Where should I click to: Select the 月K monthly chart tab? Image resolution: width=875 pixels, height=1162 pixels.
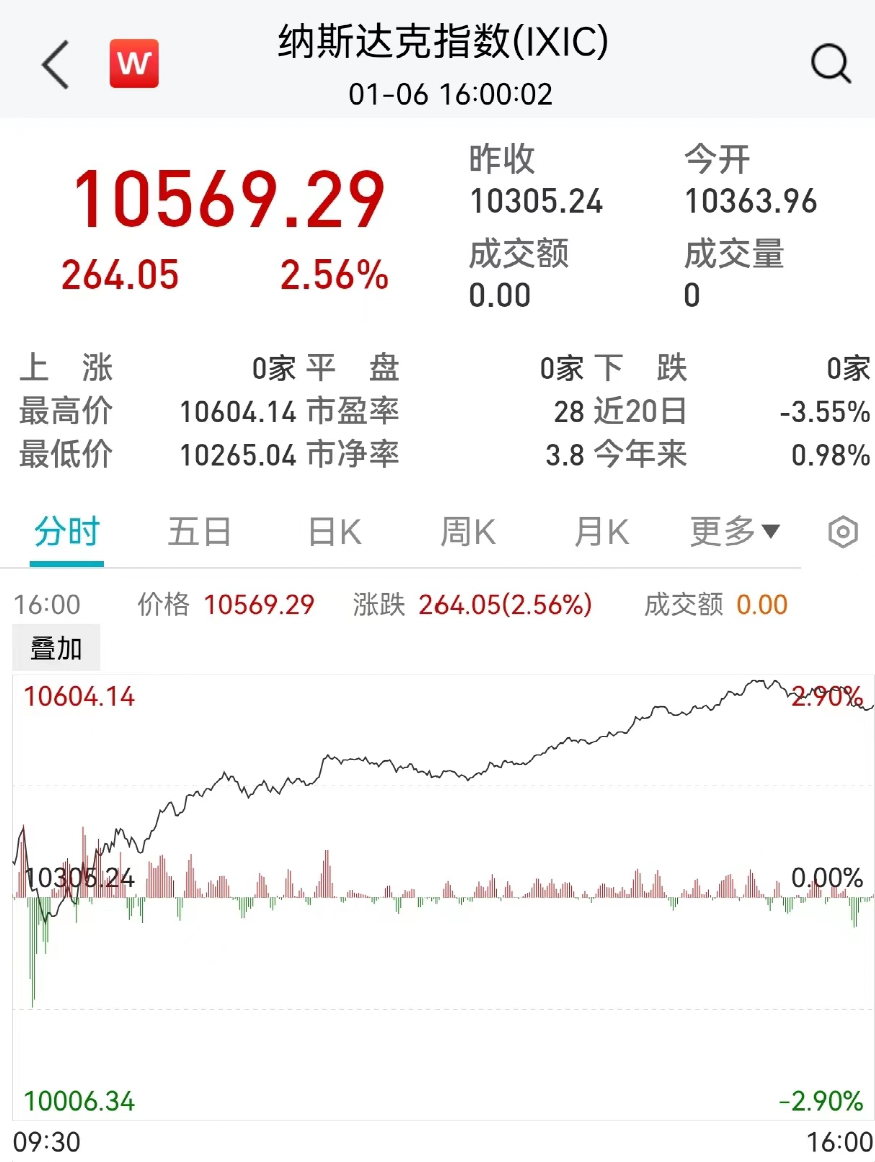point(600,532)
